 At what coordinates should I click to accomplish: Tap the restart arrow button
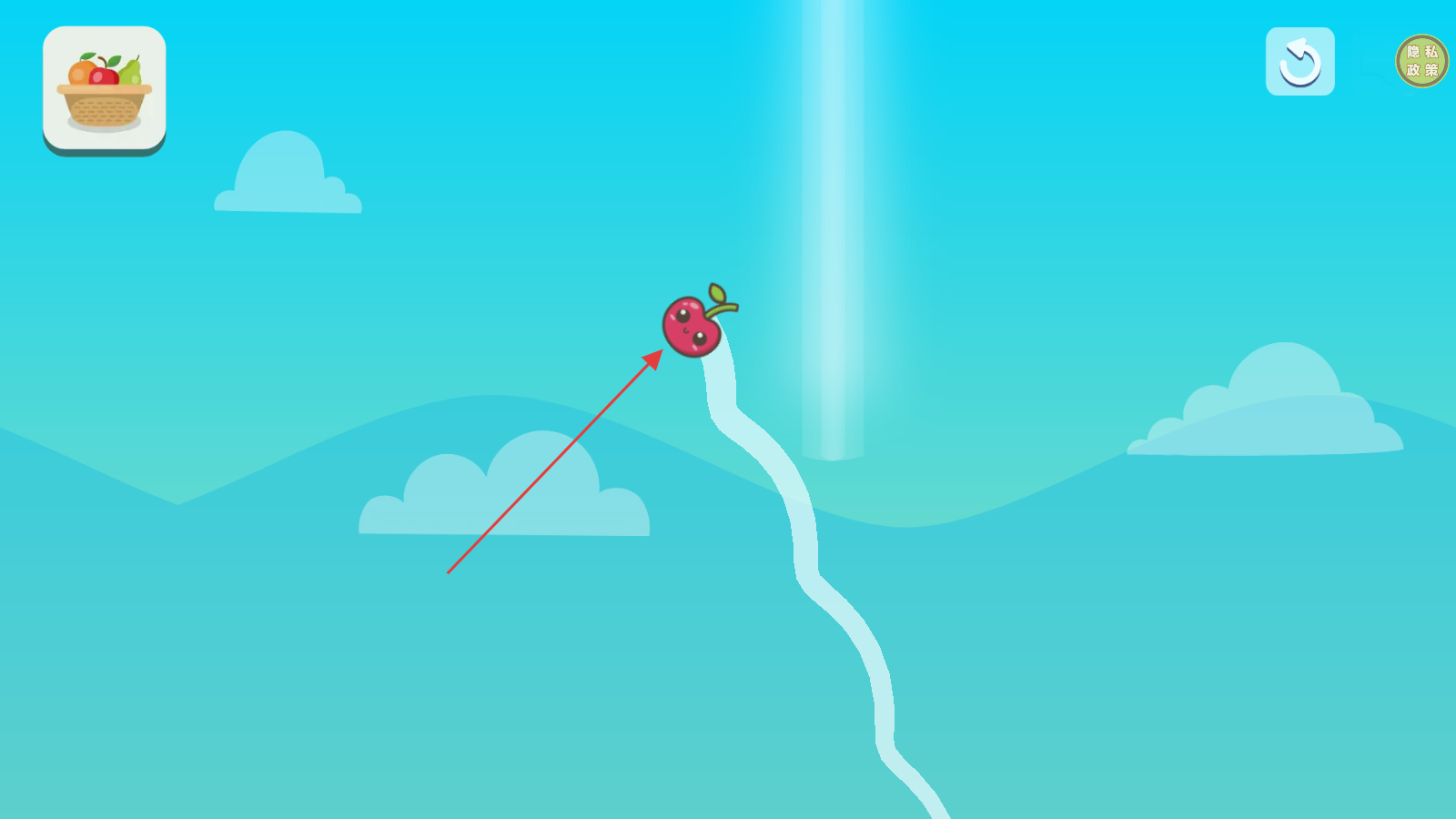coord(1299,62)
